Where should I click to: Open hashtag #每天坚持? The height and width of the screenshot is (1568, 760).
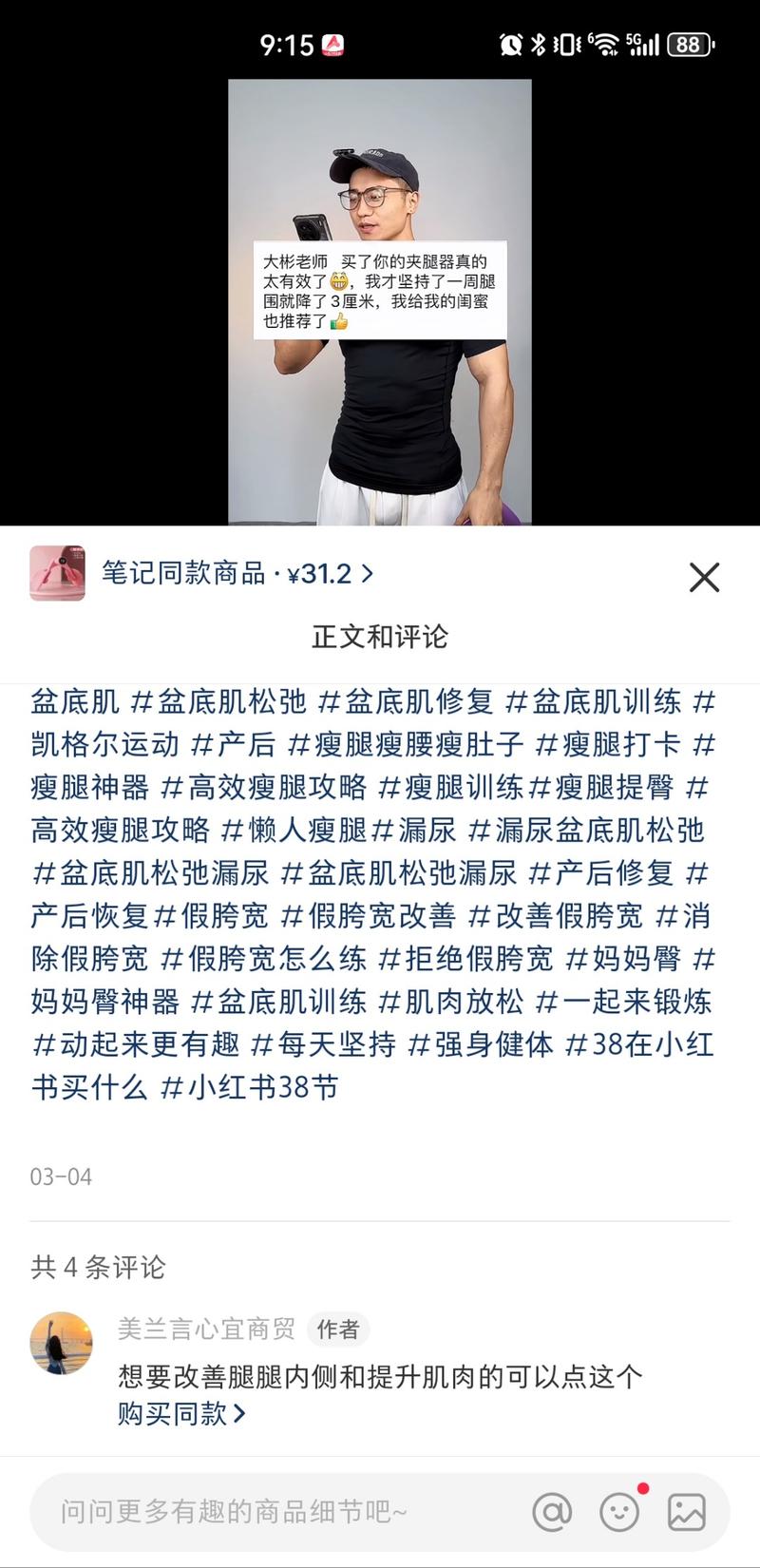coord(323,1044)
